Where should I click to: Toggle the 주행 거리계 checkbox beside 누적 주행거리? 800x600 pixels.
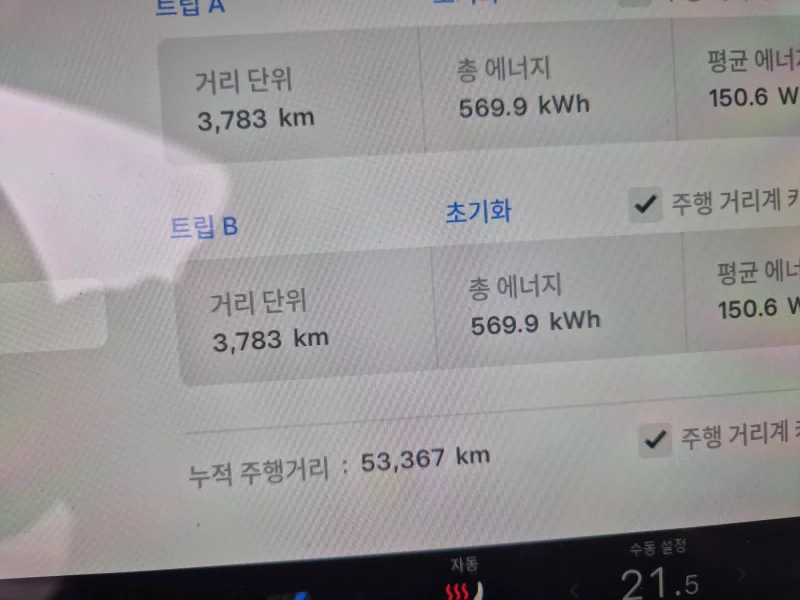(x=656, y=438)
